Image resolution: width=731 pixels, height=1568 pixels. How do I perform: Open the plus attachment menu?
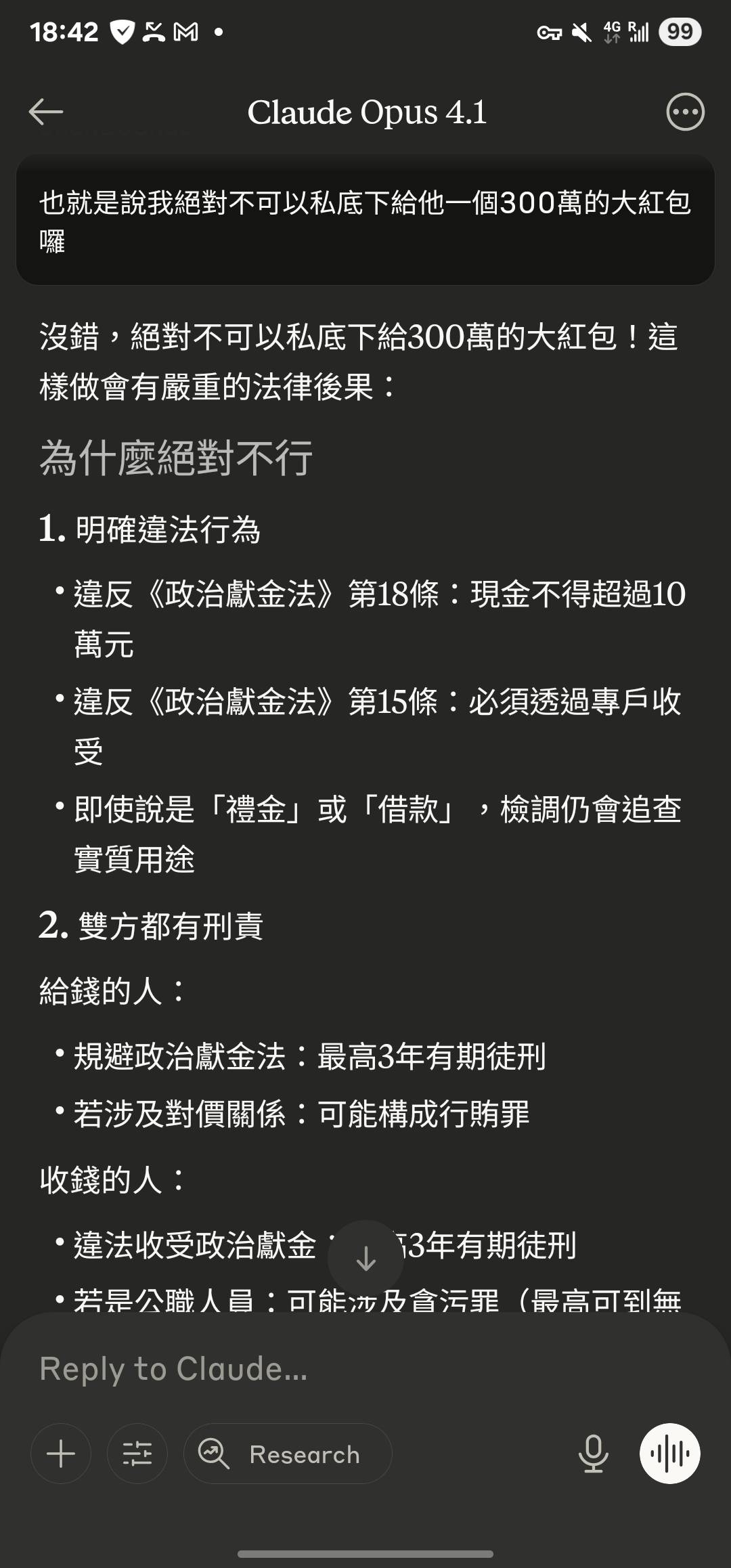(61, 1454)
